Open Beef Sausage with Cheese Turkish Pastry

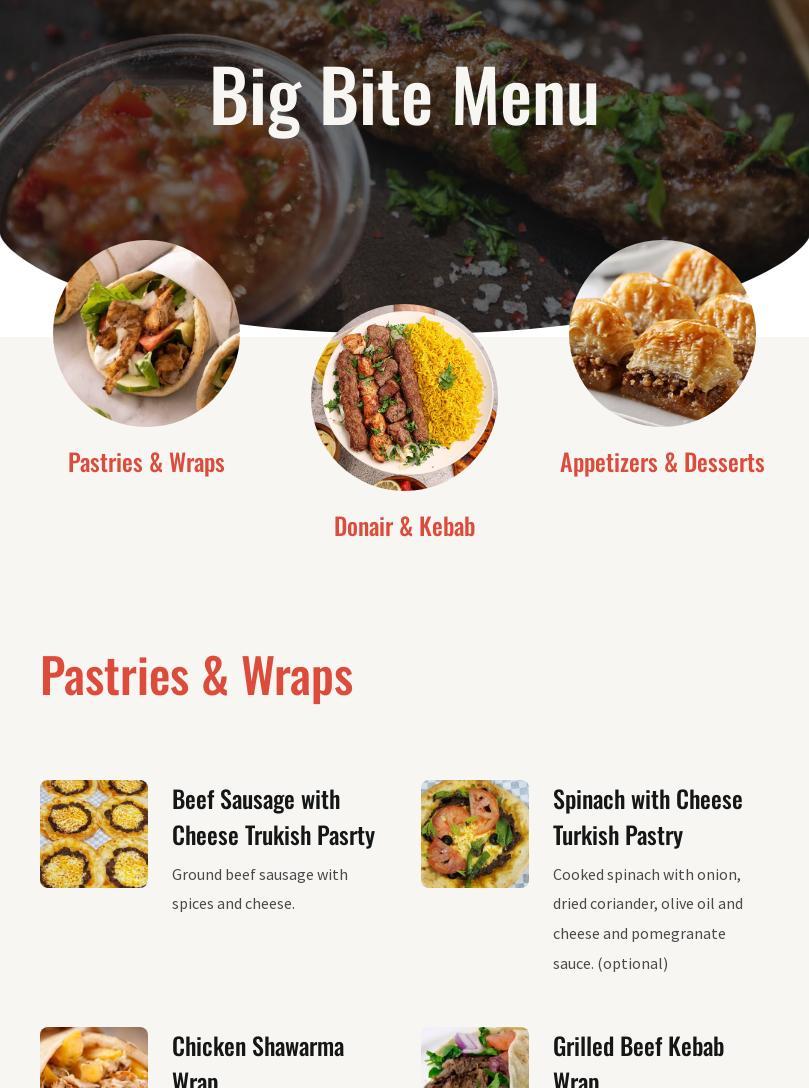click(273, 816)
